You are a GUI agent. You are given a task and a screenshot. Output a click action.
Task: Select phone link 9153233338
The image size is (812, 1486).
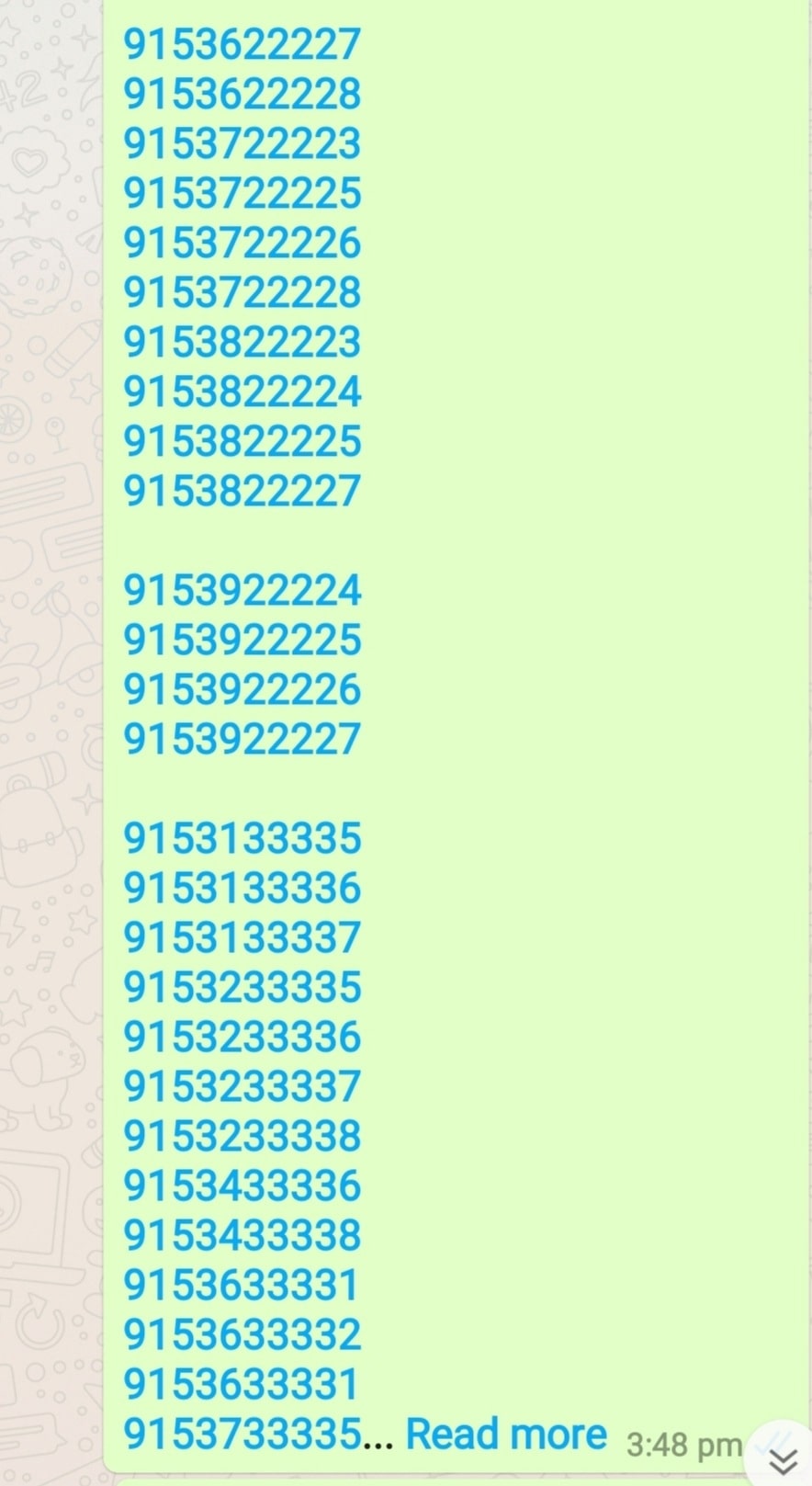click(242, 1137)
